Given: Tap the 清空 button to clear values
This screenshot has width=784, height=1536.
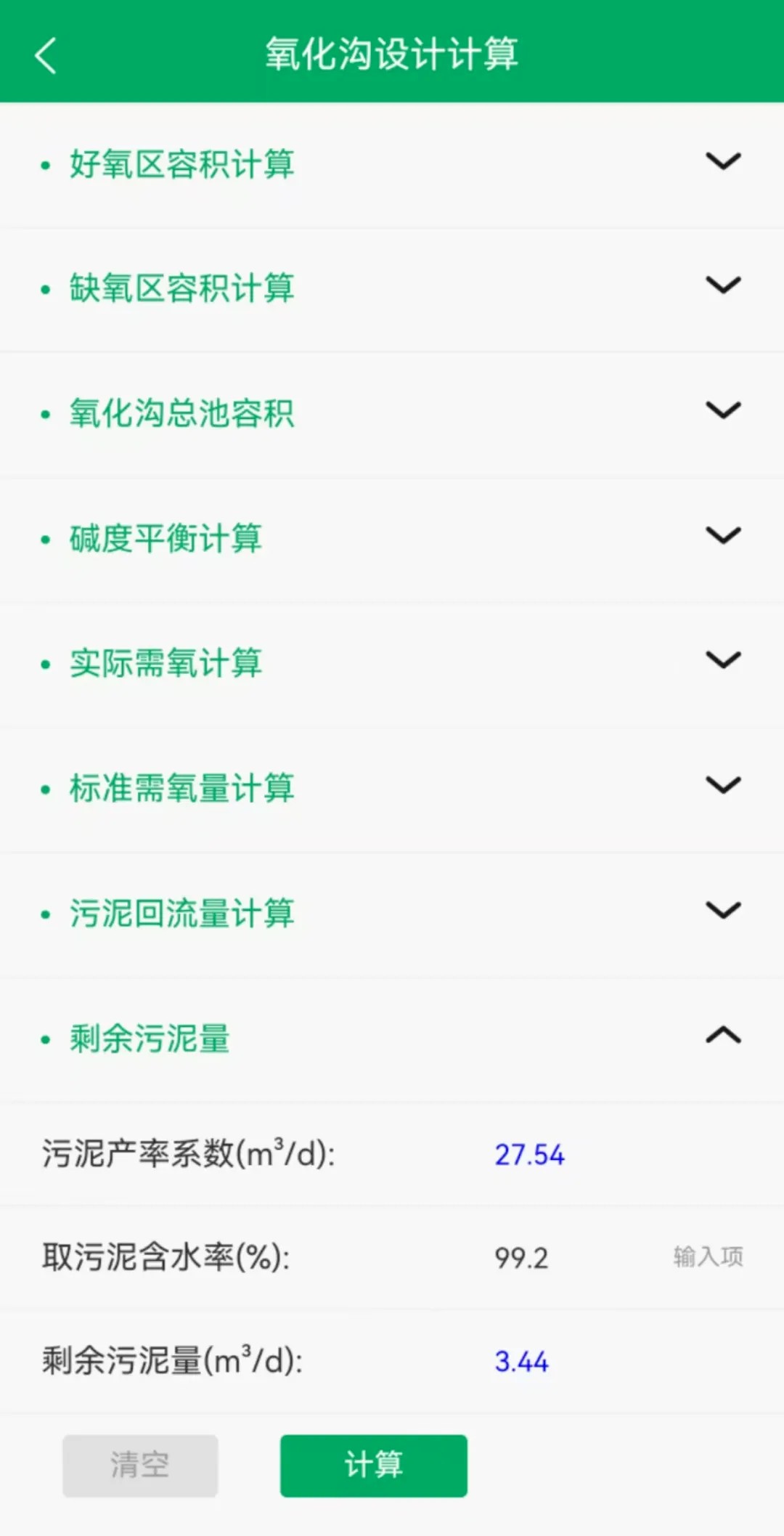Looking at the screenshot, I should pos(140,1465).
